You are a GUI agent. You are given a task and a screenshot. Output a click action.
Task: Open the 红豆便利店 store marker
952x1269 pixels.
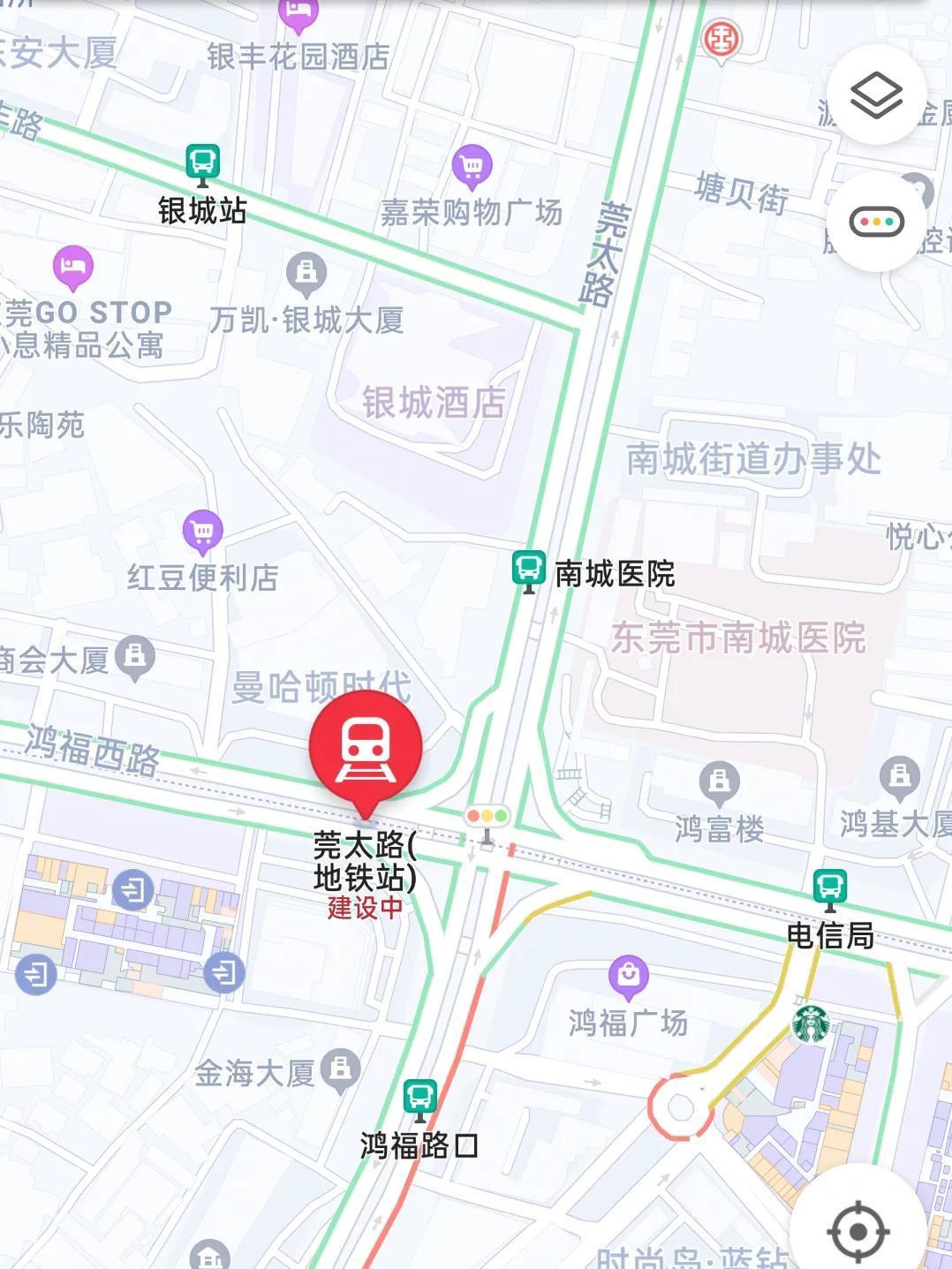pyautogui.click(x=202, y=532)
